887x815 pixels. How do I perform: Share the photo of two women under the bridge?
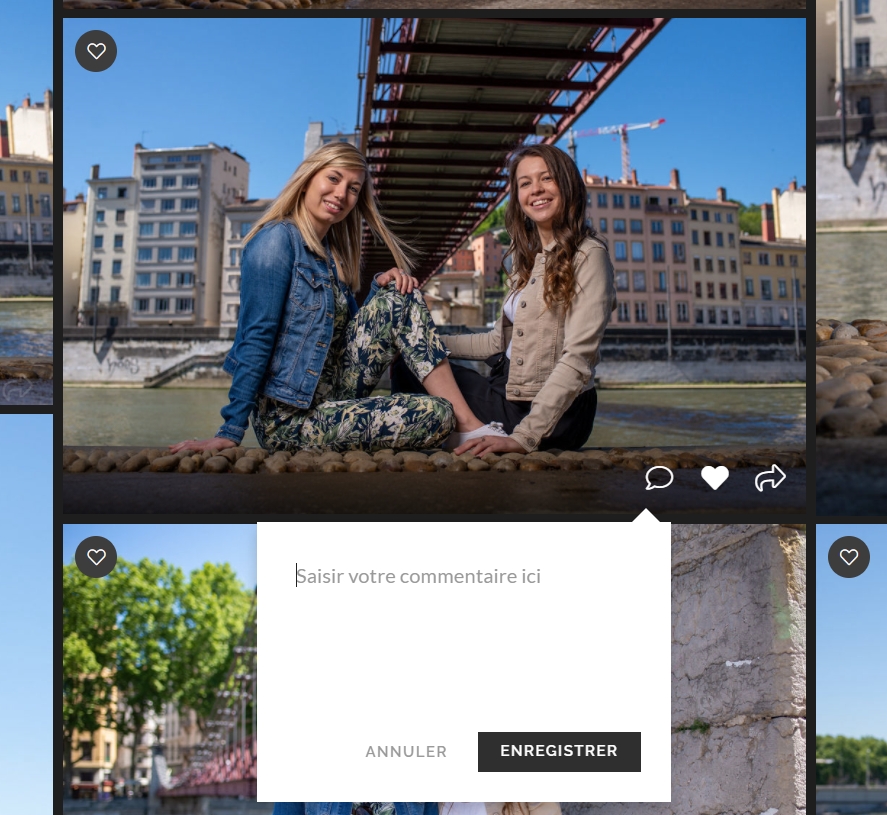coord(770,478)
